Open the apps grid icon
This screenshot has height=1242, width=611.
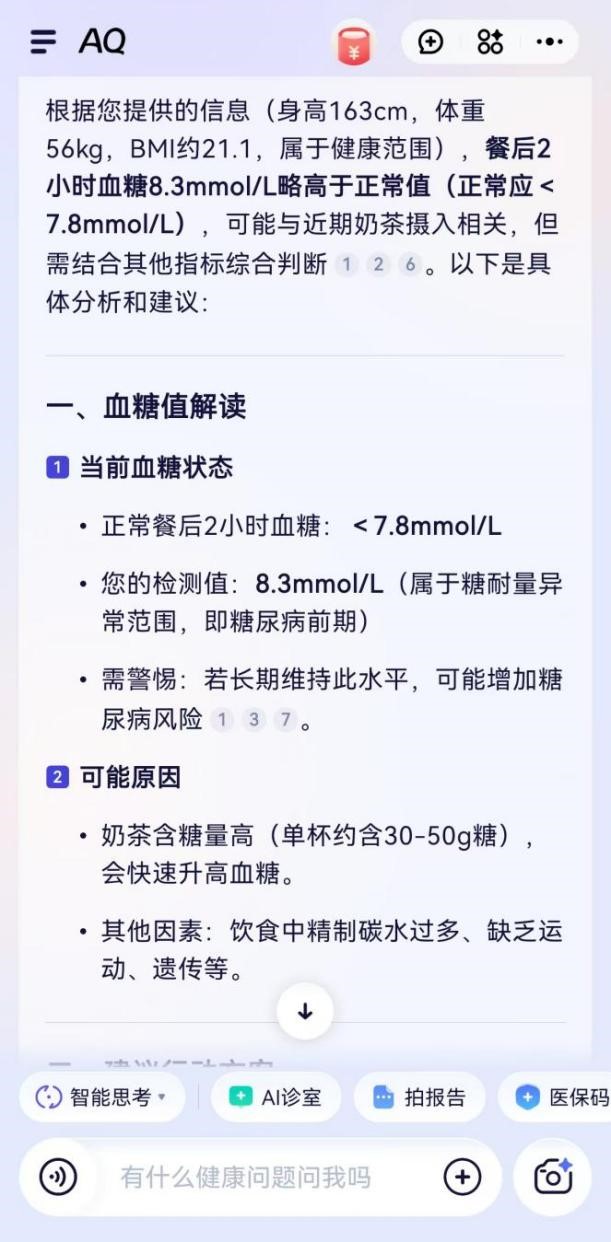490,42
